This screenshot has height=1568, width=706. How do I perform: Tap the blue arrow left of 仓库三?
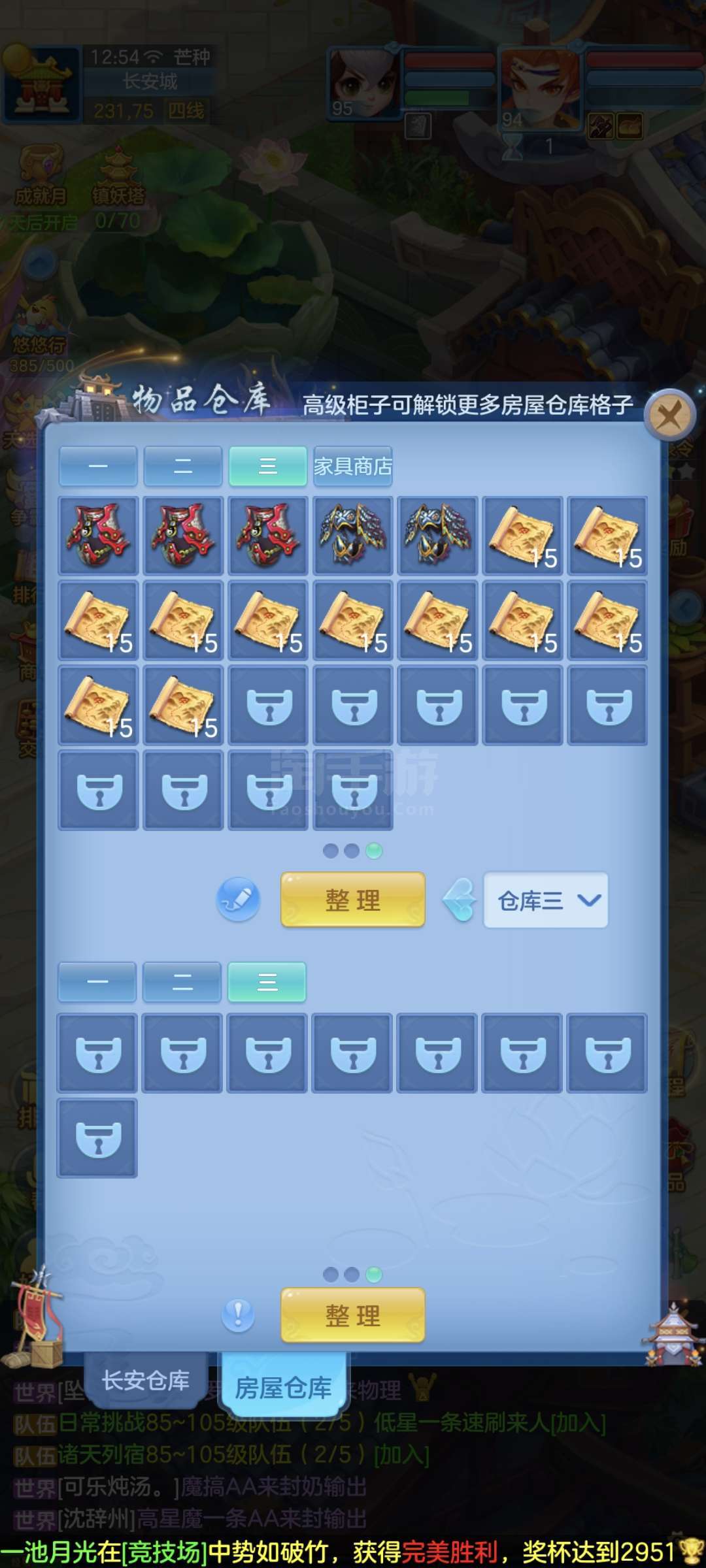[460, 900]
